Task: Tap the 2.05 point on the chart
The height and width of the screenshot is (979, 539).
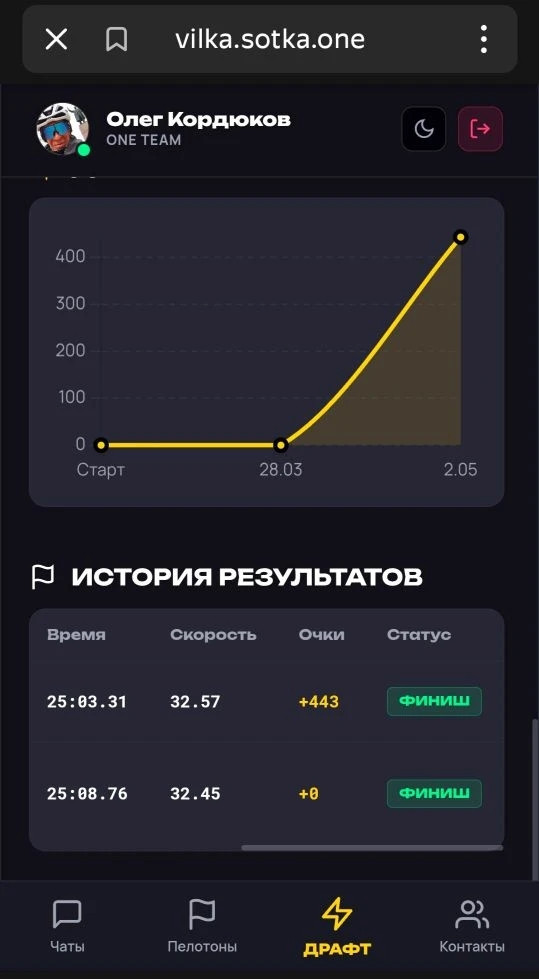Action: (461, 237)
